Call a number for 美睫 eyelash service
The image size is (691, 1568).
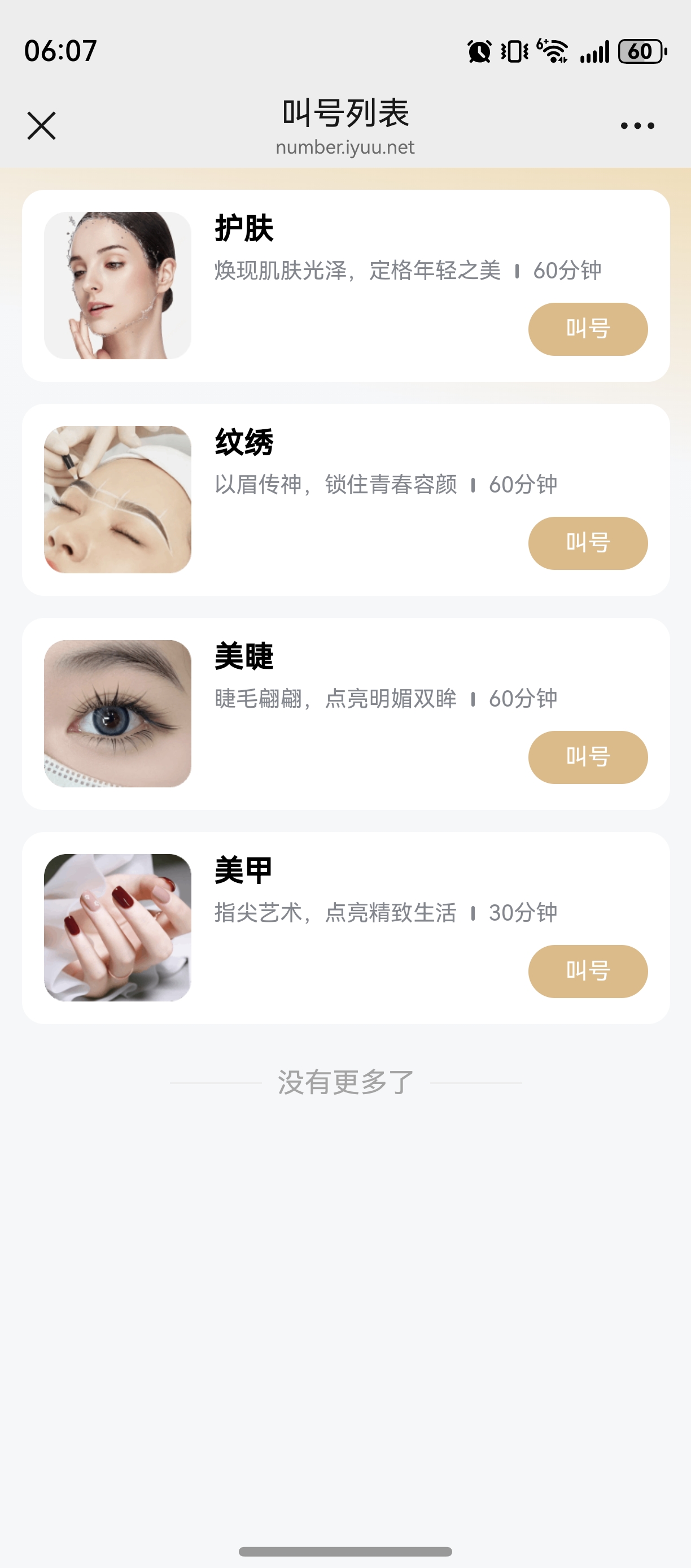click(x=588, y=757)
